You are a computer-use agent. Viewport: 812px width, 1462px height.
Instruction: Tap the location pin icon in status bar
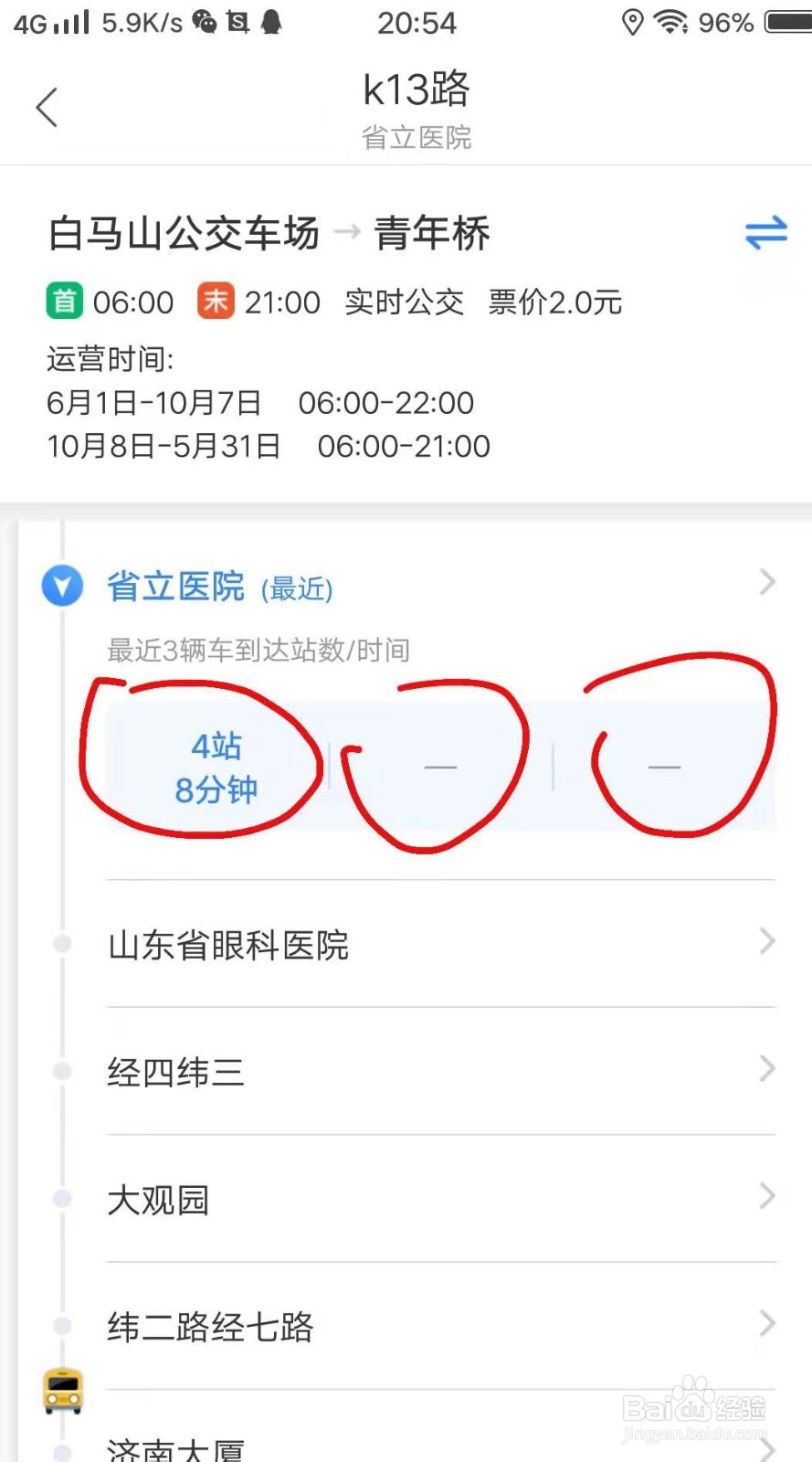point(632,23)
